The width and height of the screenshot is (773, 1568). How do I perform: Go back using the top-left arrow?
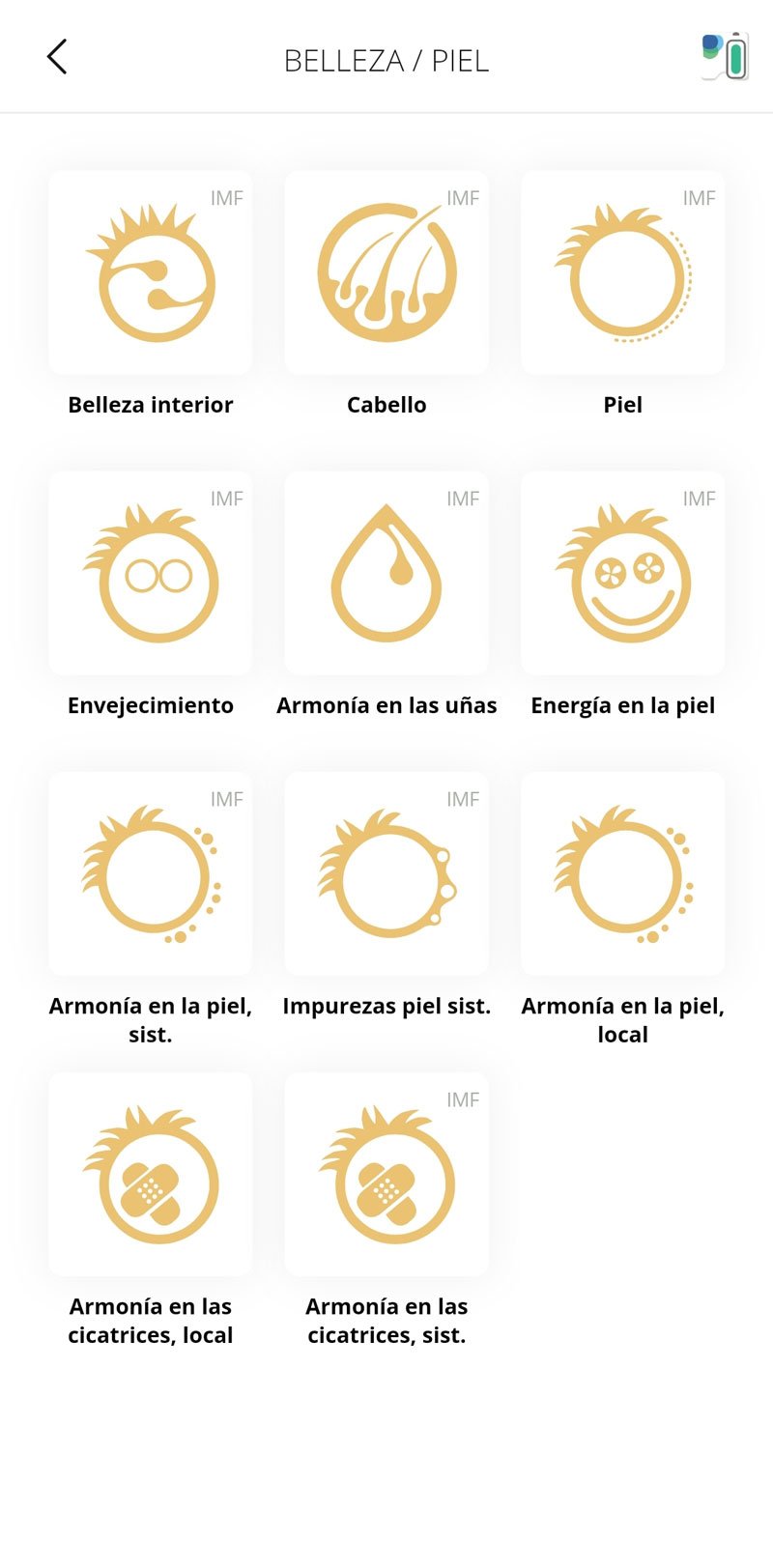click(x=57, y=57)
